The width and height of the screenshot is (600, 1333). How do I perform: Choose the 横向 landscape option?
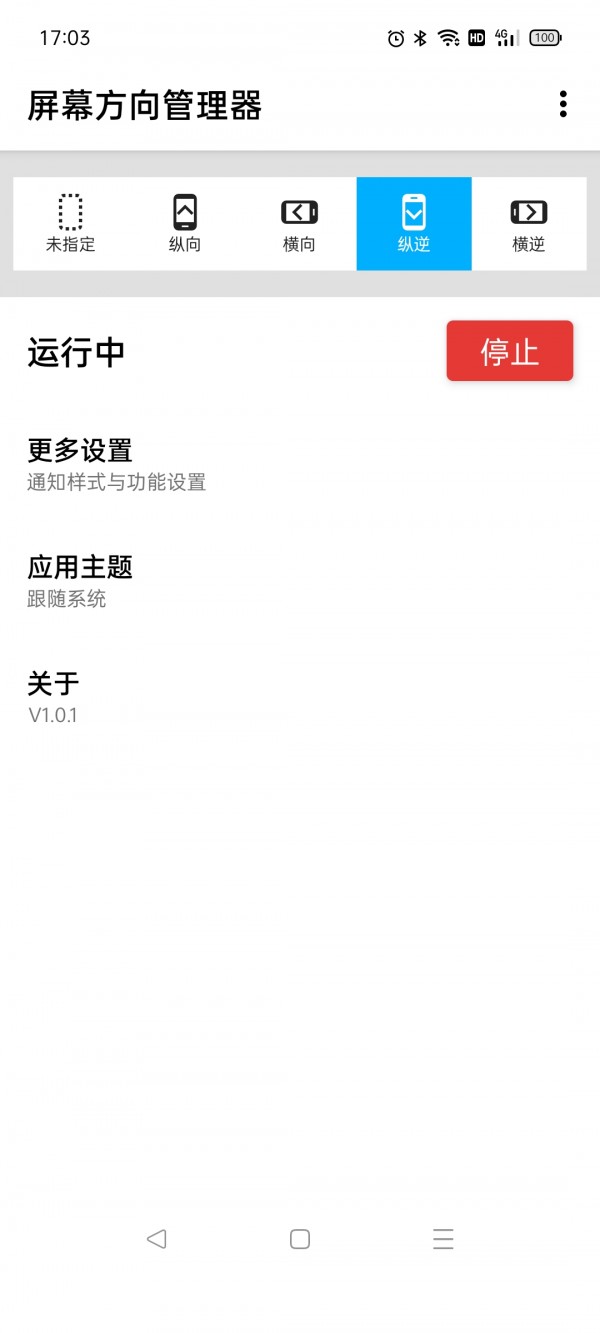pyautogui.click(x=299, y=224)
